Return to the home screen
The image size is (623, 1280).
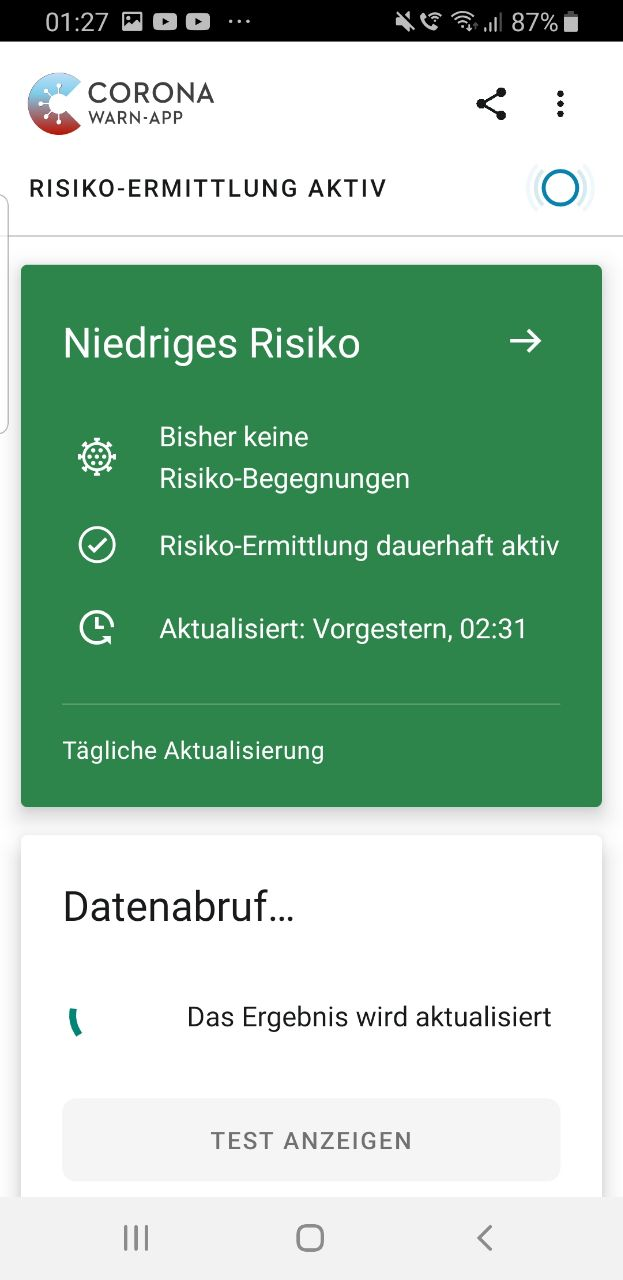[310, 1238]
